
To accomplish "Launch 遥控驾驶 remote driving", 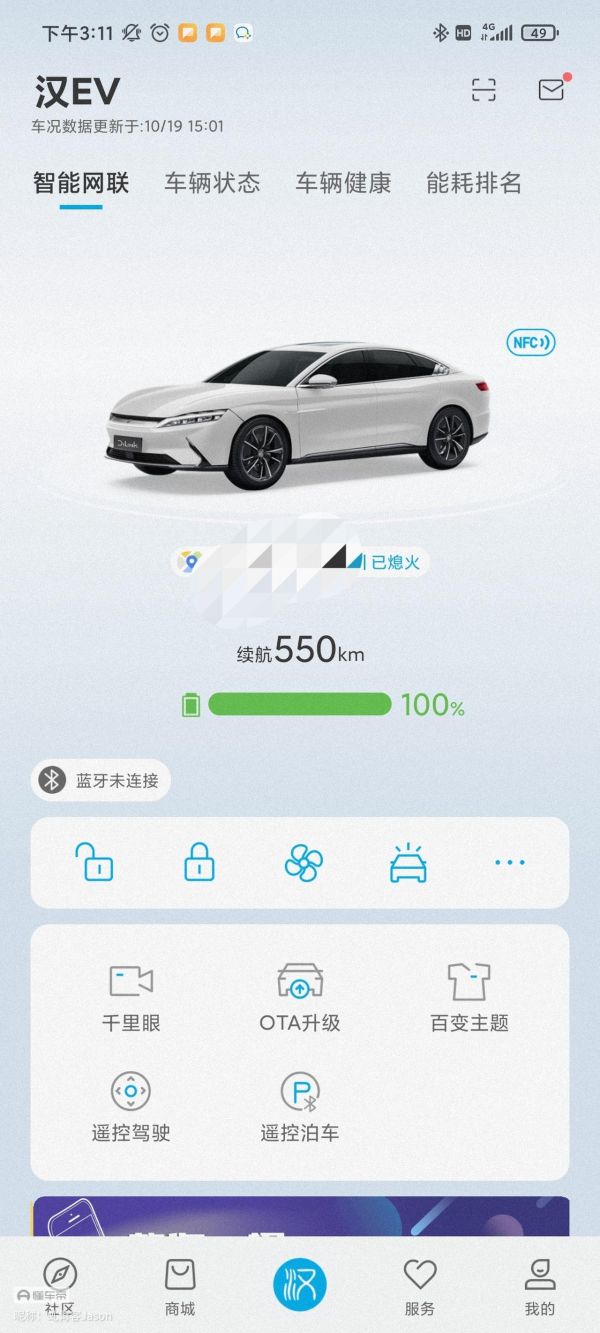I will coord(131,1106).
